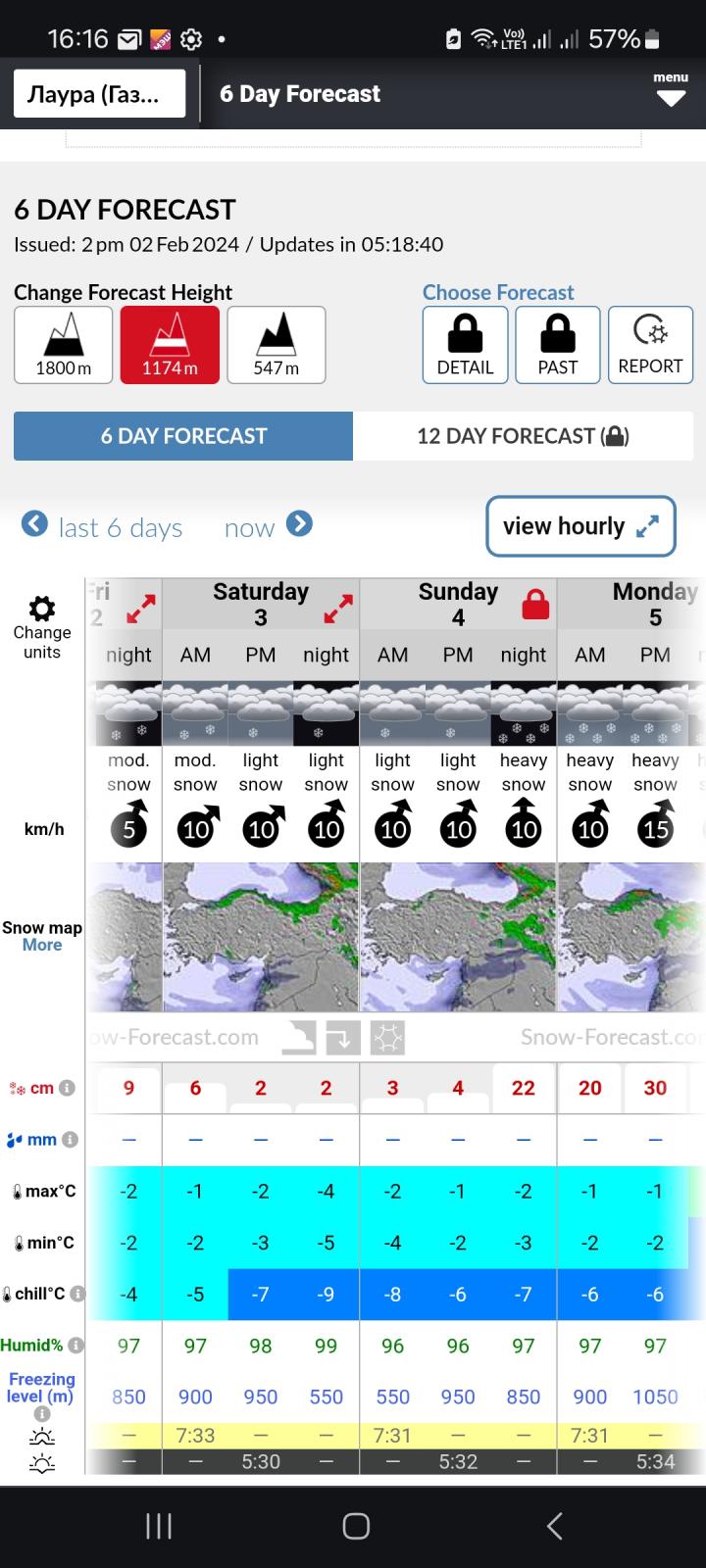Image resolution: width=706 pixels, height=1568 pixels.
Task: Jump to now in forecast
Action: coord(268,526)
